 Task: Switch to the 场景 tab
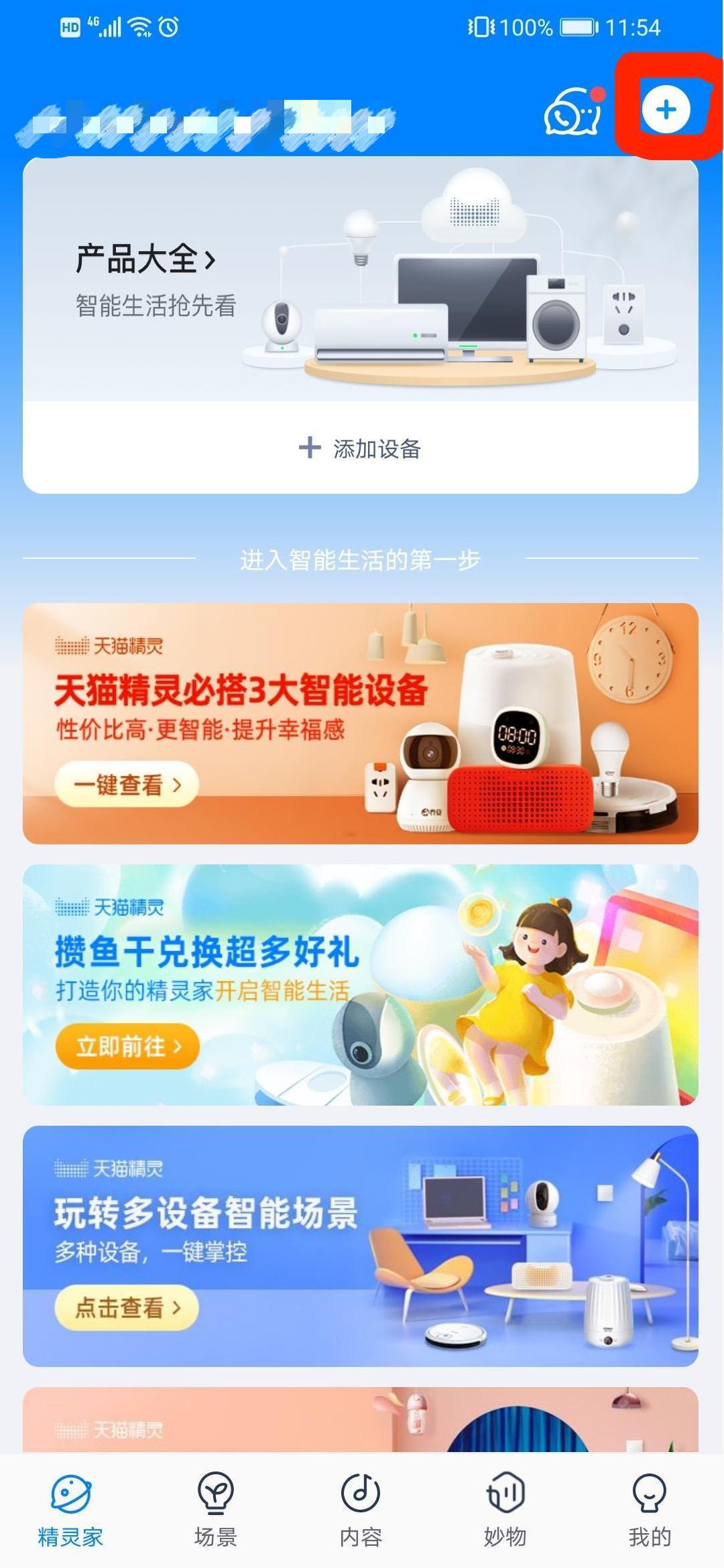215,1509
